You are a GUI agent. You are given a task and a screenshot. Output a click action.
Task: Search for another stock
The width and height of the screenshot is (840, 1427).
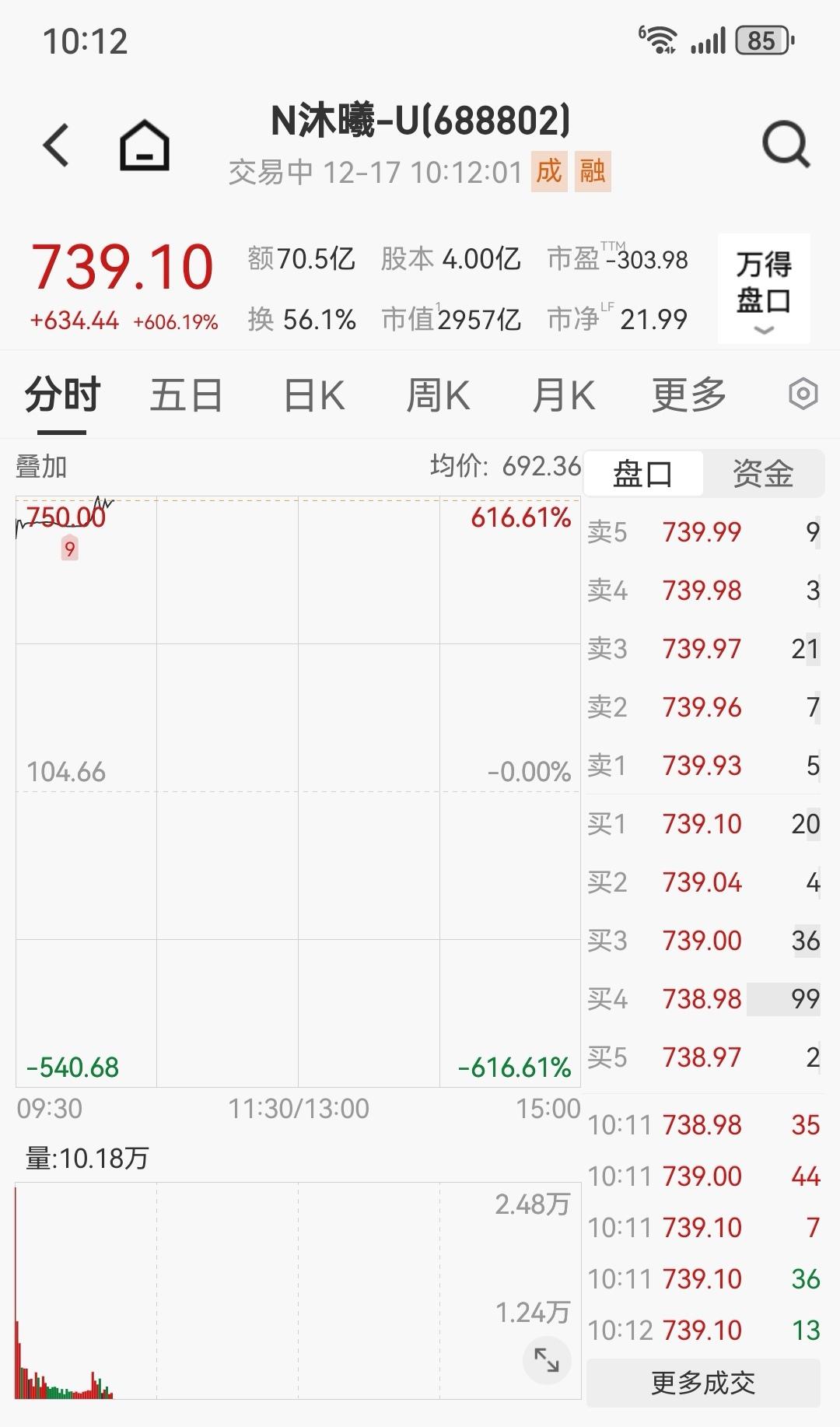click(x=786, y=145)
